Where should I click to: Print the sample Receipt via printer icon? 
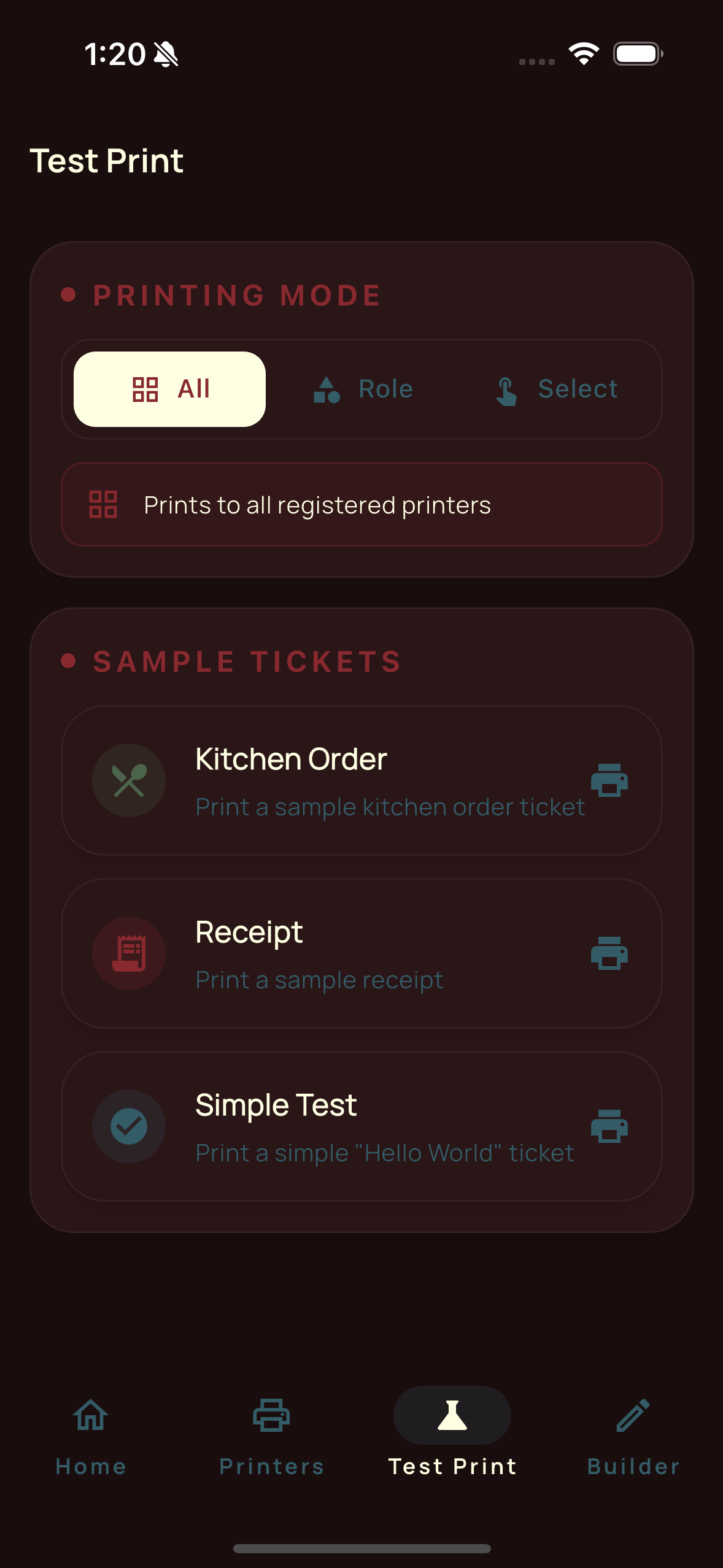(609, 953)
